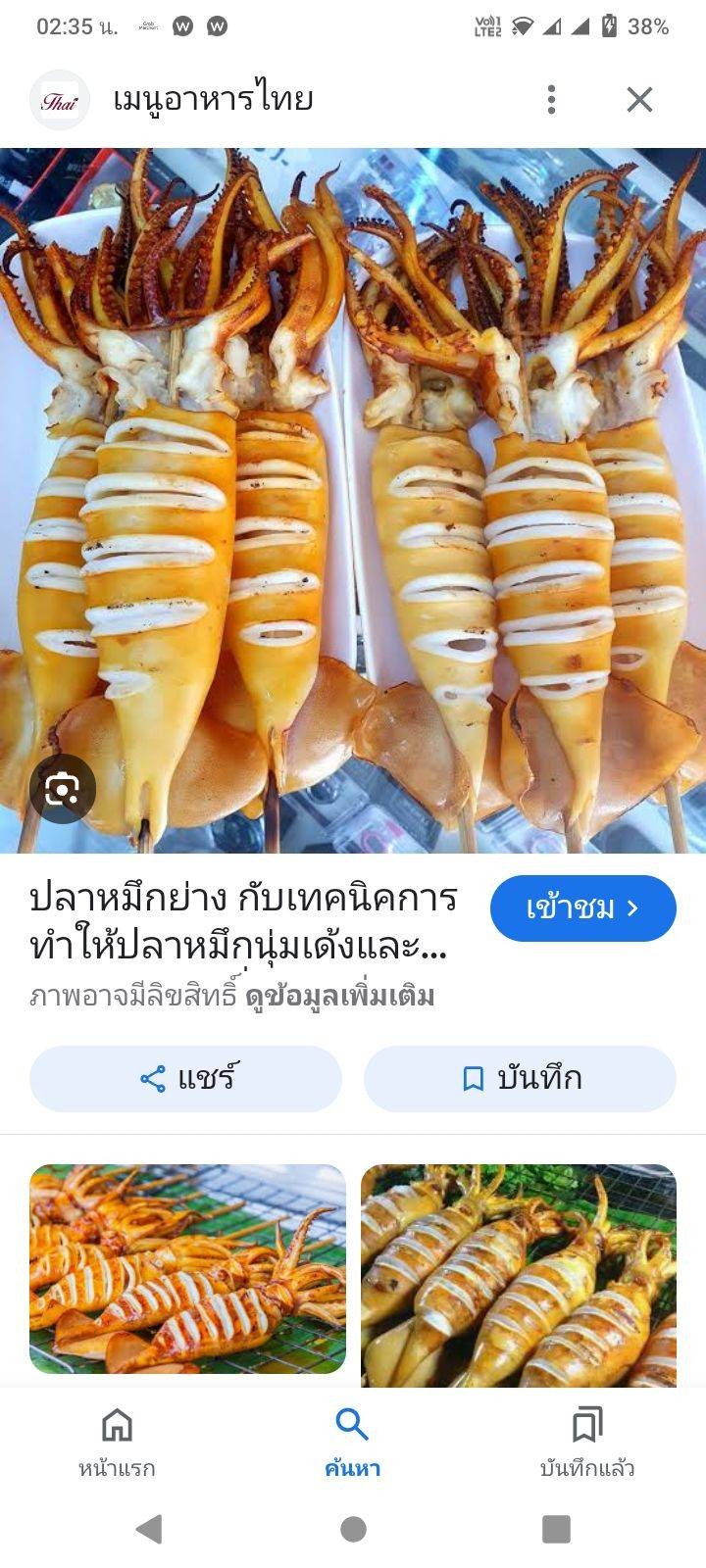
Task: View the full grilled squid image
Action: pos(353,500)
